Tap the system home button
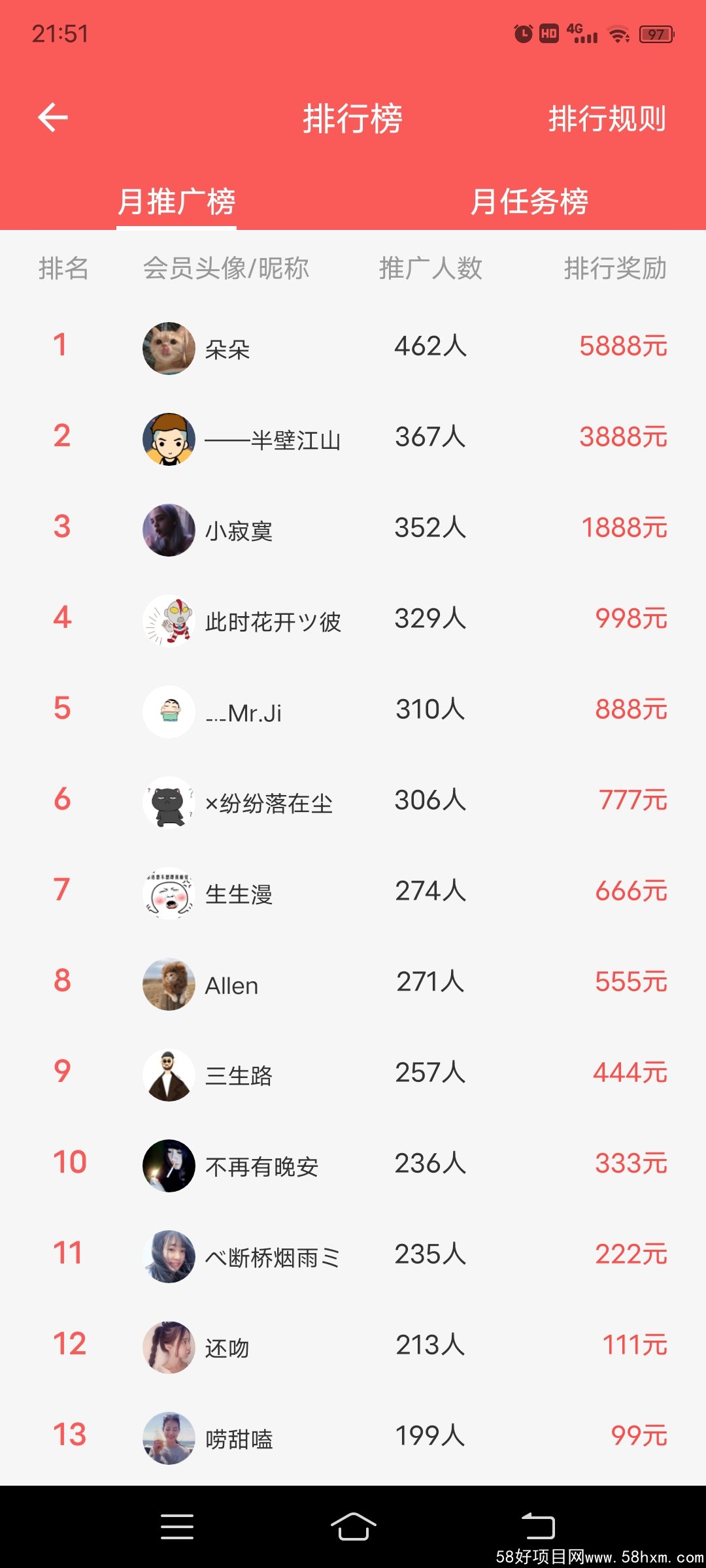This screenshot has width=706, height=1568. click(353, 1526)
